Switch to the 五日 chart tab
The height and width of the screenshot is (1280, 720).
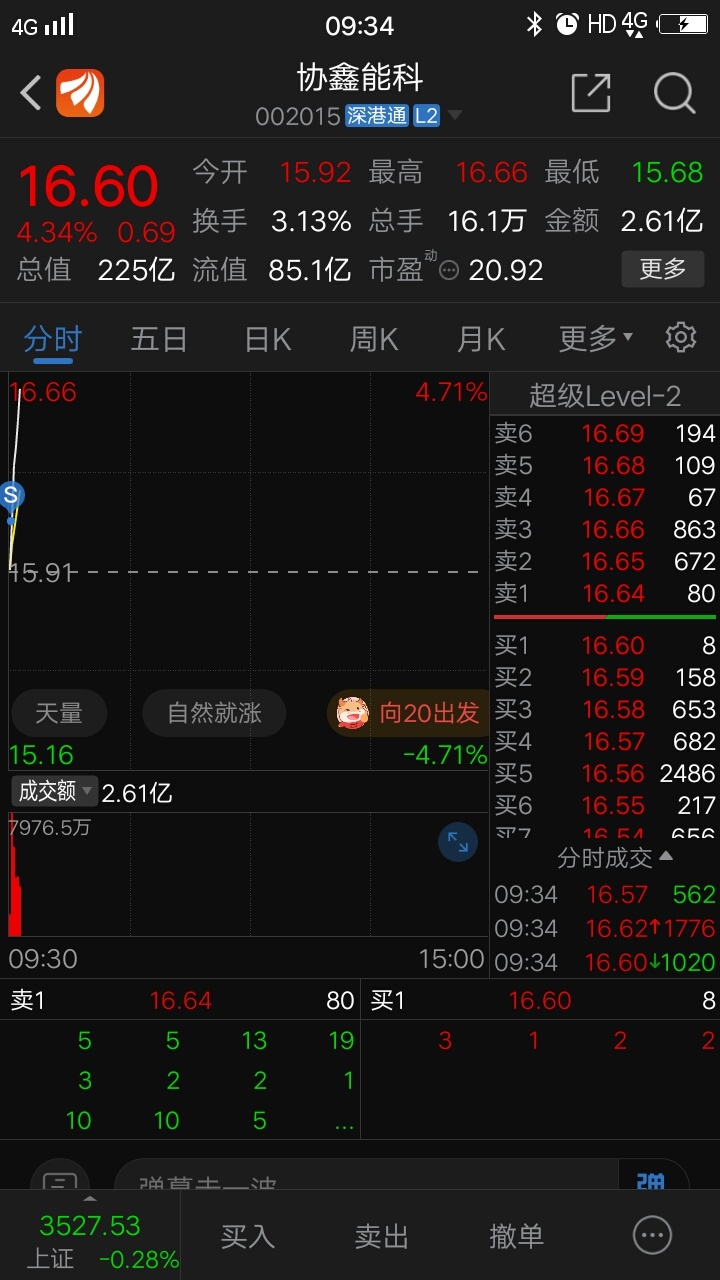159,339
